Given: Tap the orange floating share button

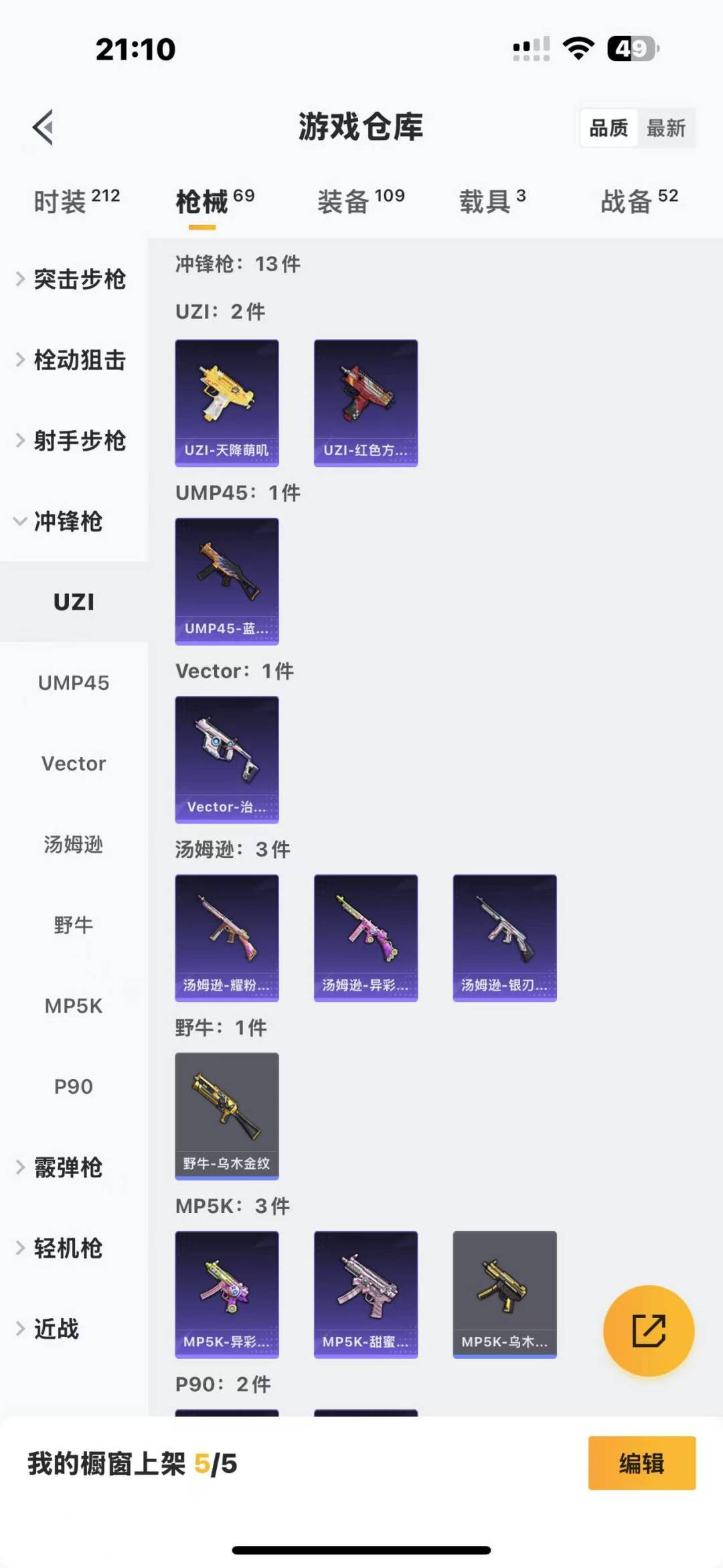Looking at the screenshot, I should click(x=648, y=1330).
